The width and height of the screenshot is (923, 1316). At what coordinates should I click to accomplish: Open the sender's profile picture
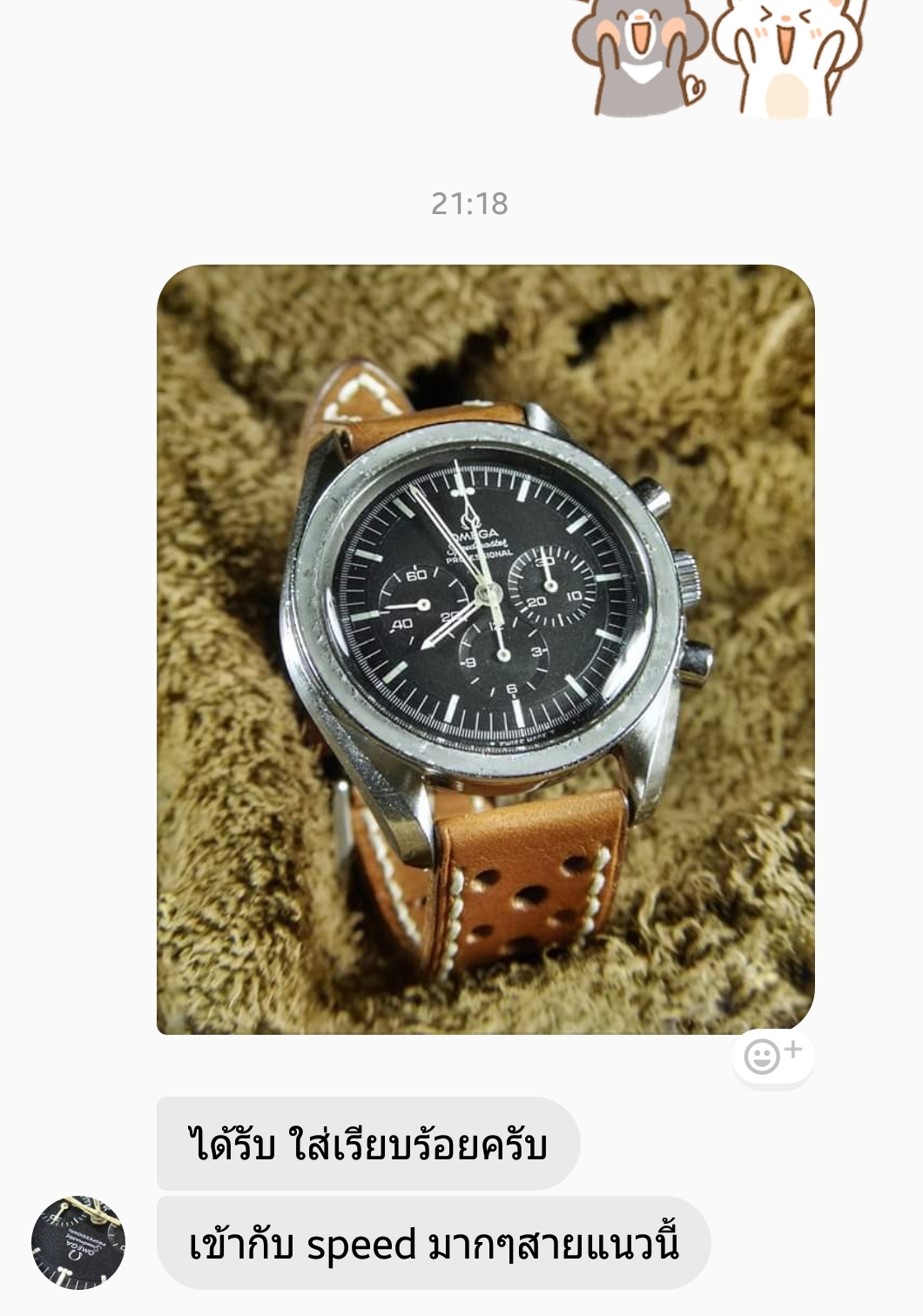[78, 1242]
